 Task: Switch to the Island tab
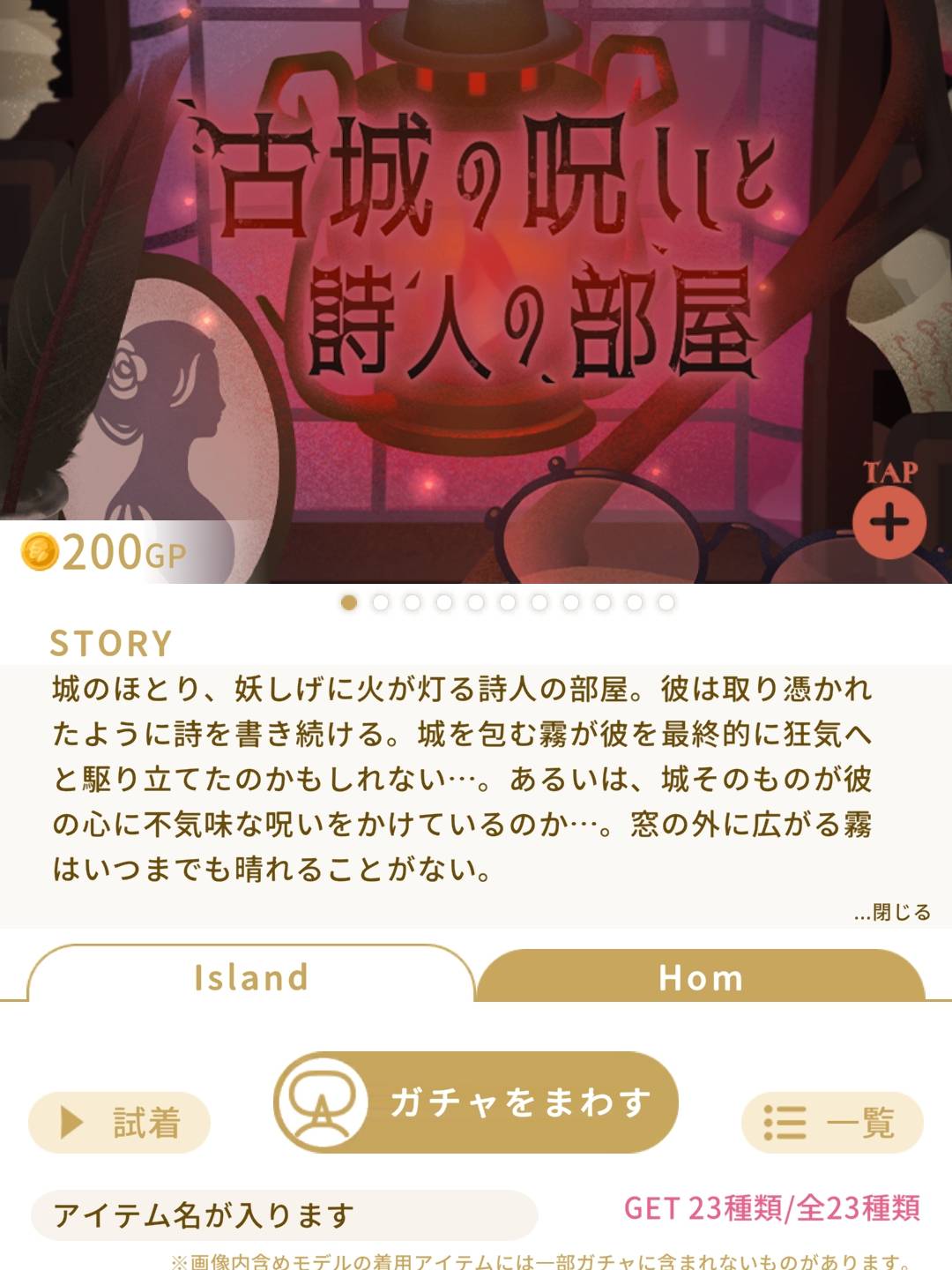[251, 977]
